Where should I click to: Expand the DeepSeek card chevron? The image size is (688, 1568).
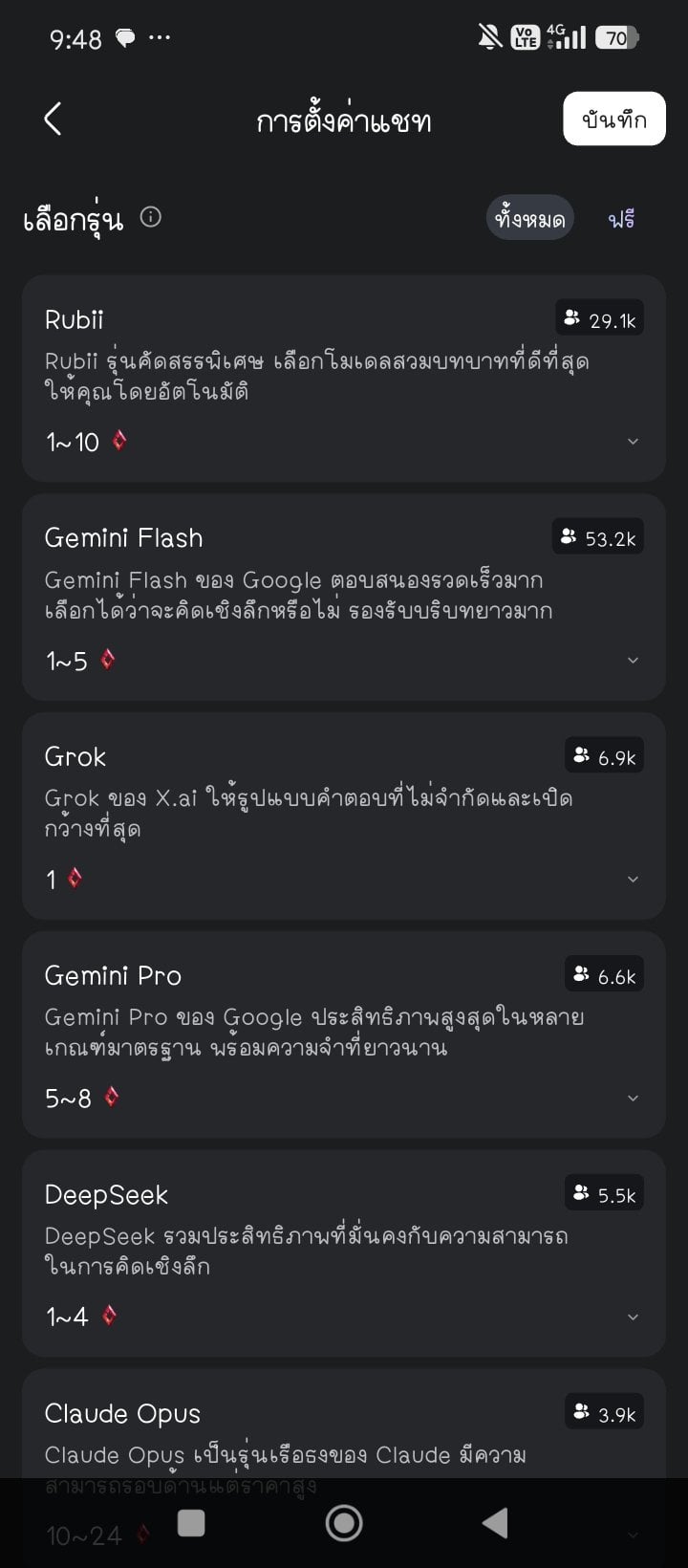pyautogui.click(x=633, y=1318)
